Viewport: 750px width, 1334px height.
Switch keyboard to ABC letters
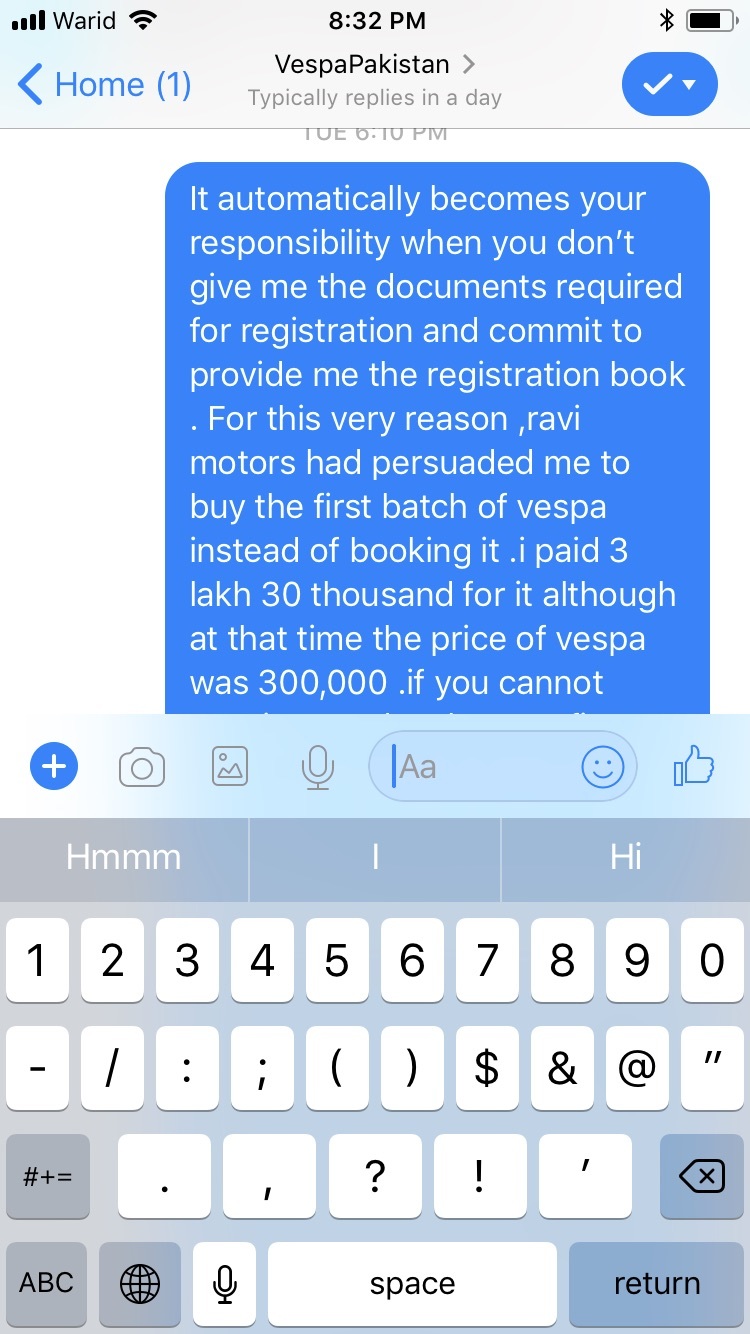pyautogui.click(x=47, y=1282)
